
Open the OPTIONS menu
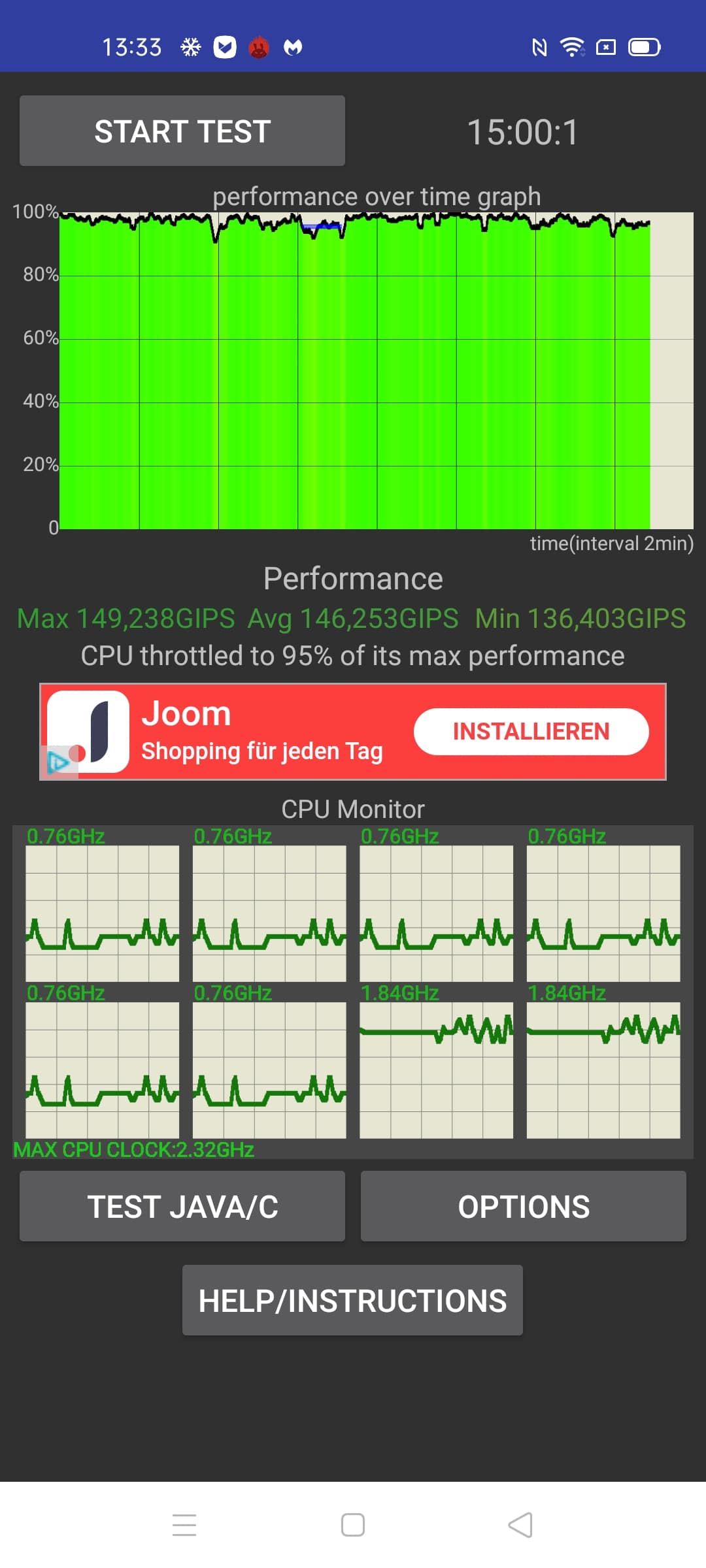coord(524,1206)
